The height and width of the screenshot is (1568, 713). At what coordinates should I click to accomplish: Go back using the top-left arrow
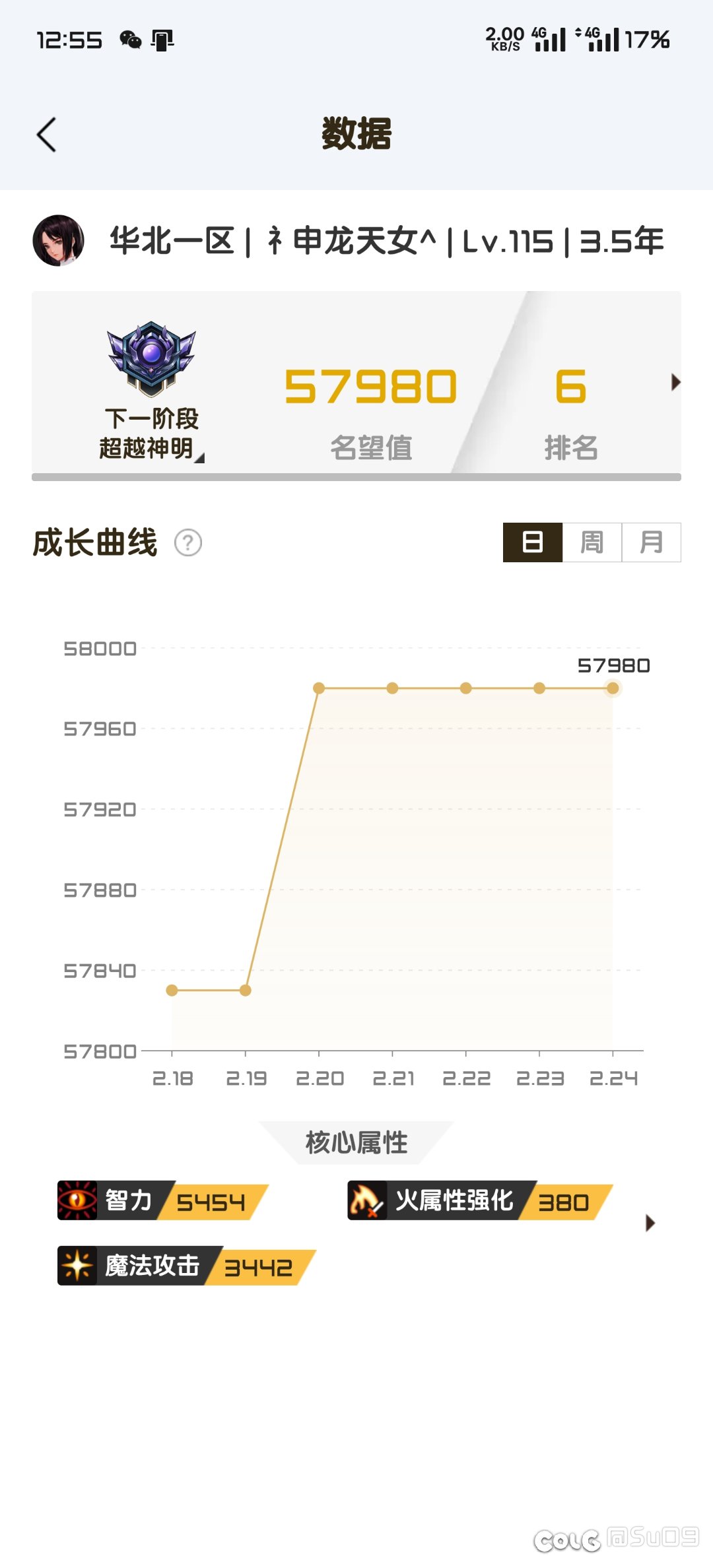(x=46, y=135)
